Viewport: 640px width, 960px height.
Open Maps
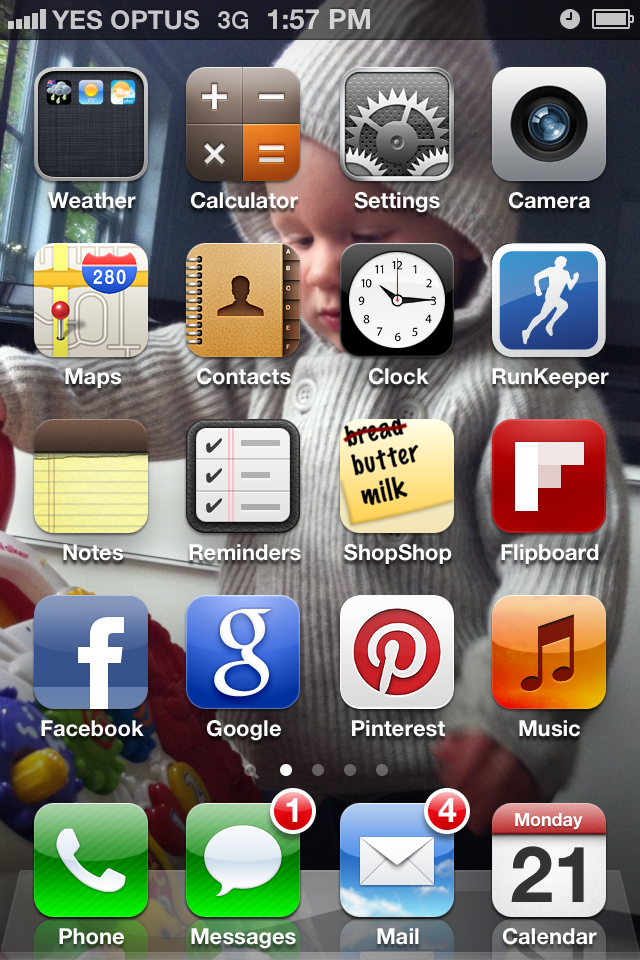click(x=91, y=300)
